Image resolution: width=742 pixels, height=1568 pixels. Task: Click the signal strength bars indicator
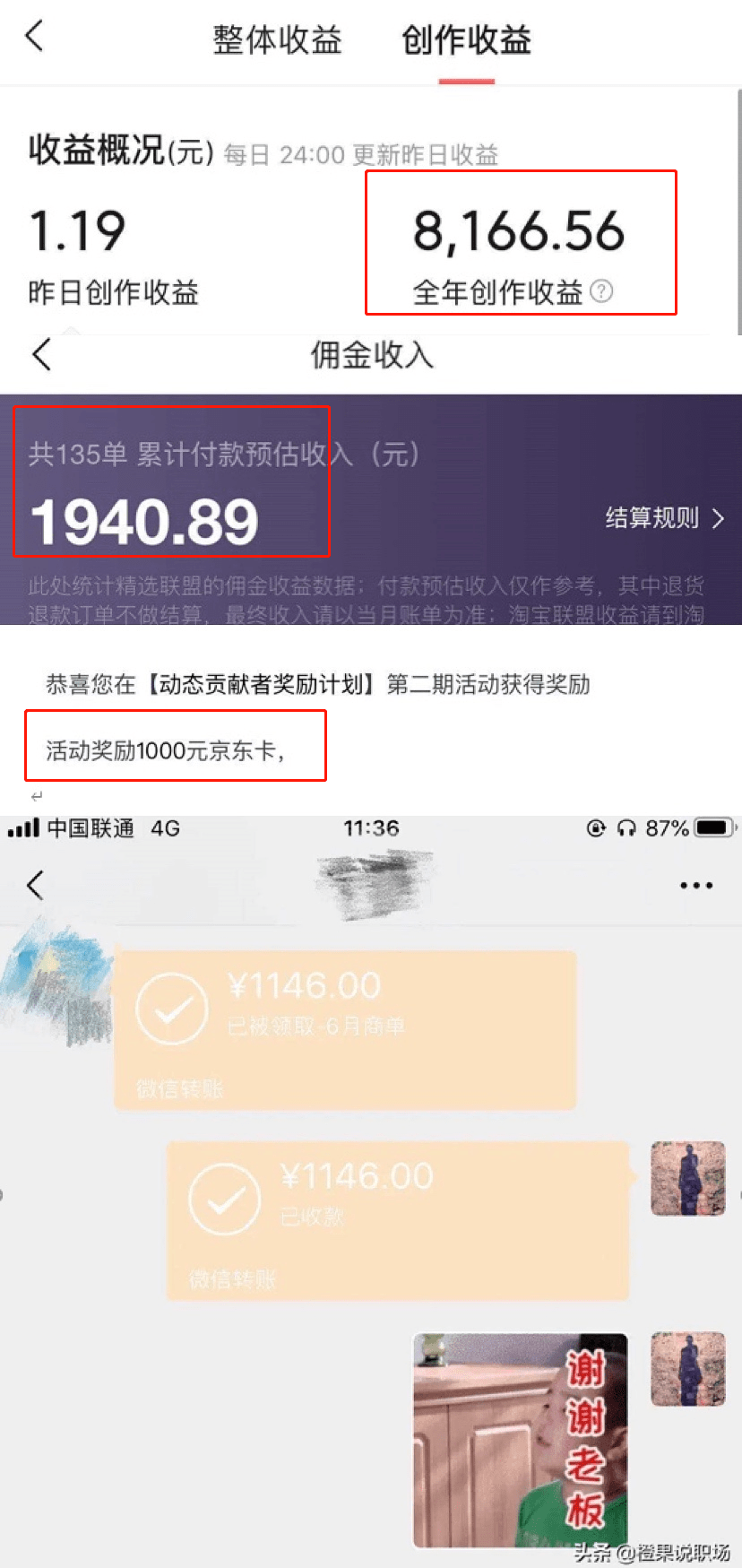tap(22, 828)
